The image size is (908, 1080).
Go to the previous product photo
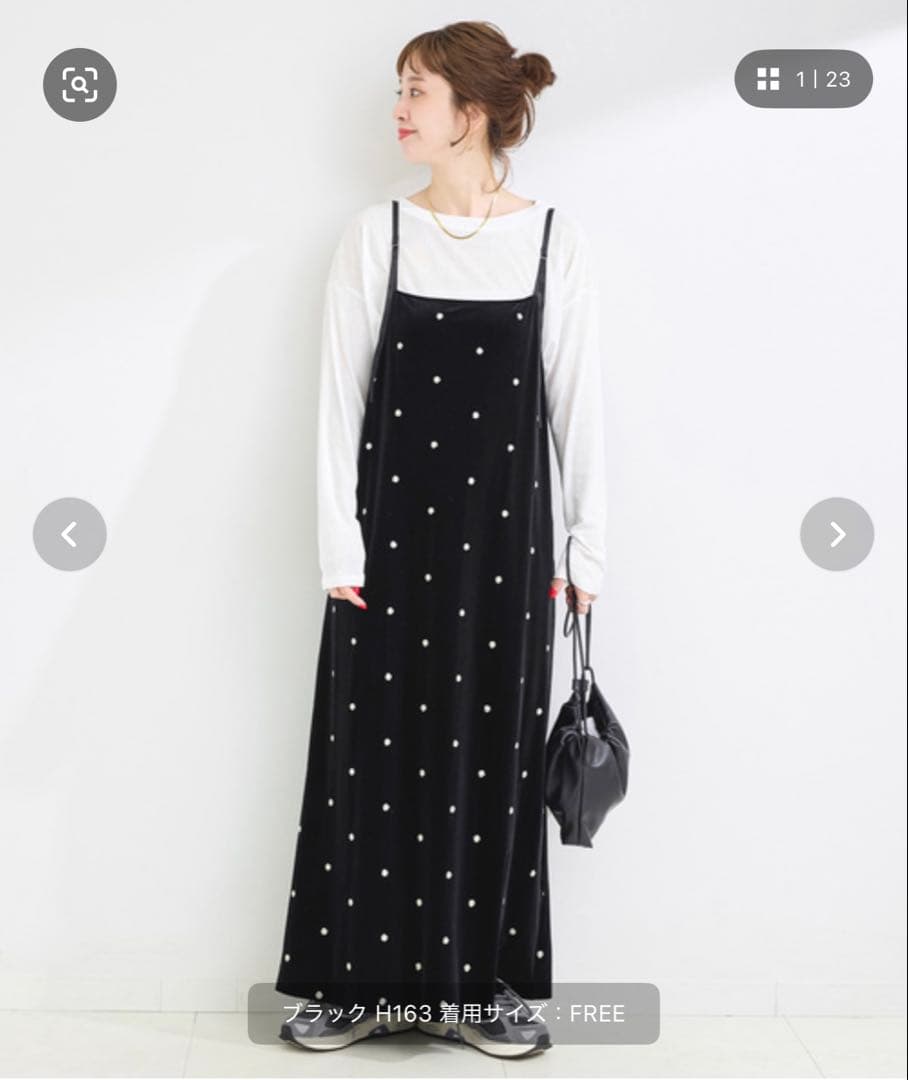[x=70, y=534]
